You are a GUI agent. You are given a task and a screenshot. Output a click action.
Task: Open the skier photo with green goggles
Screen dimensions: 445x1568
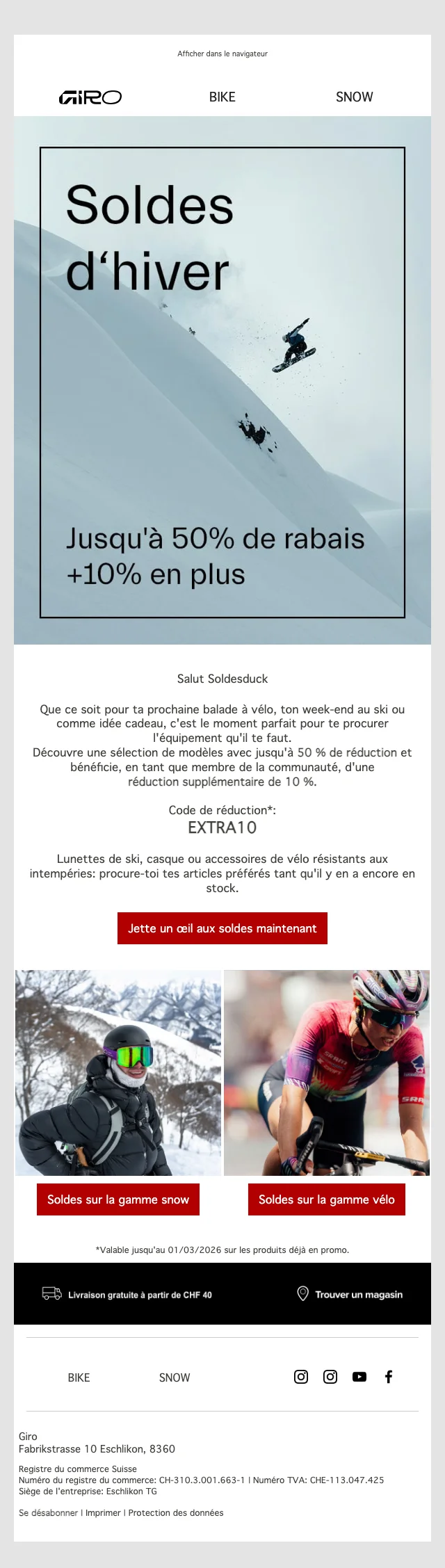pyautogui.click(x=118, y=1072)
